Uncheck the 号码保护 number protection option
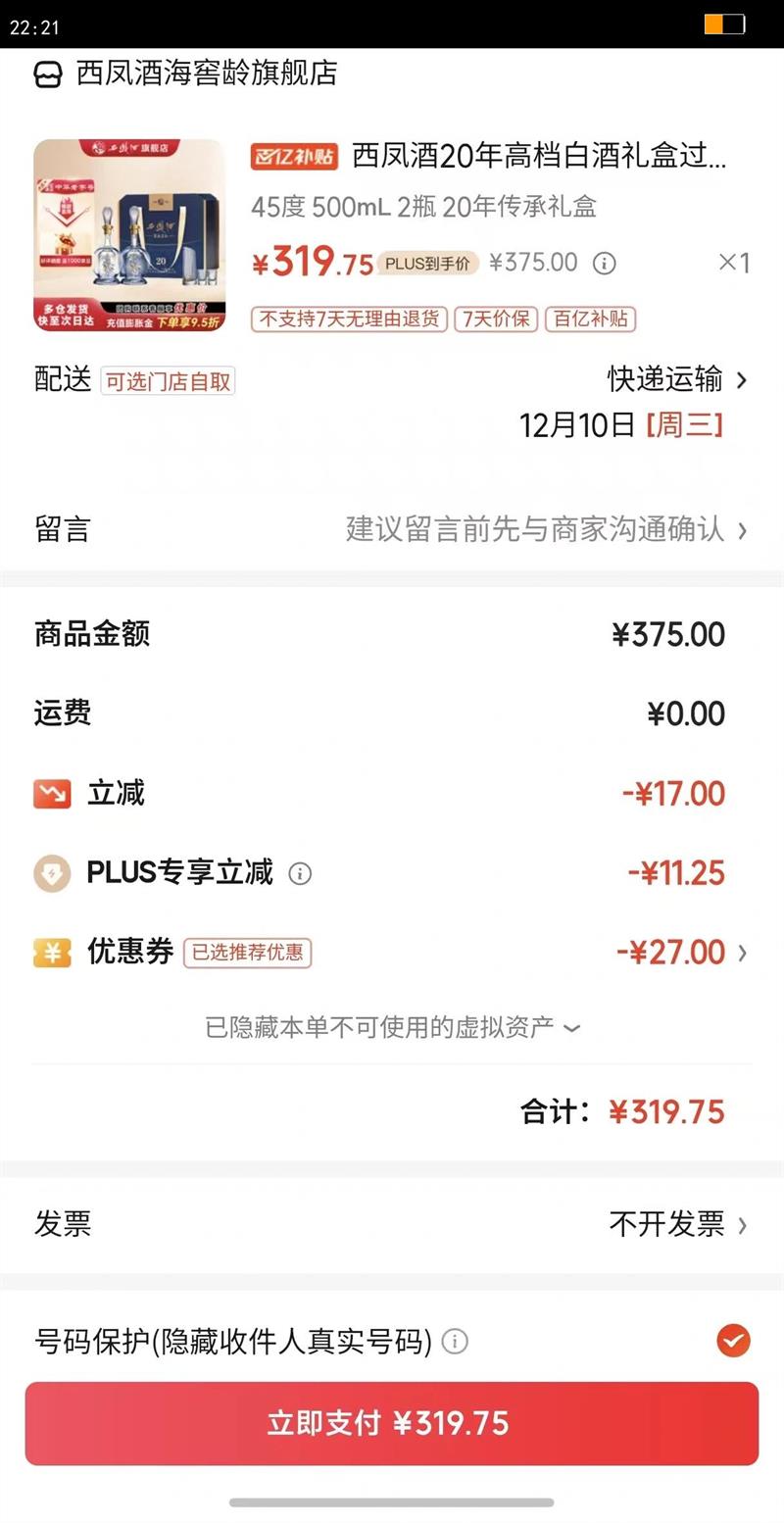Viewport: 784px width, 1523px height. (x=733, y=1340)
